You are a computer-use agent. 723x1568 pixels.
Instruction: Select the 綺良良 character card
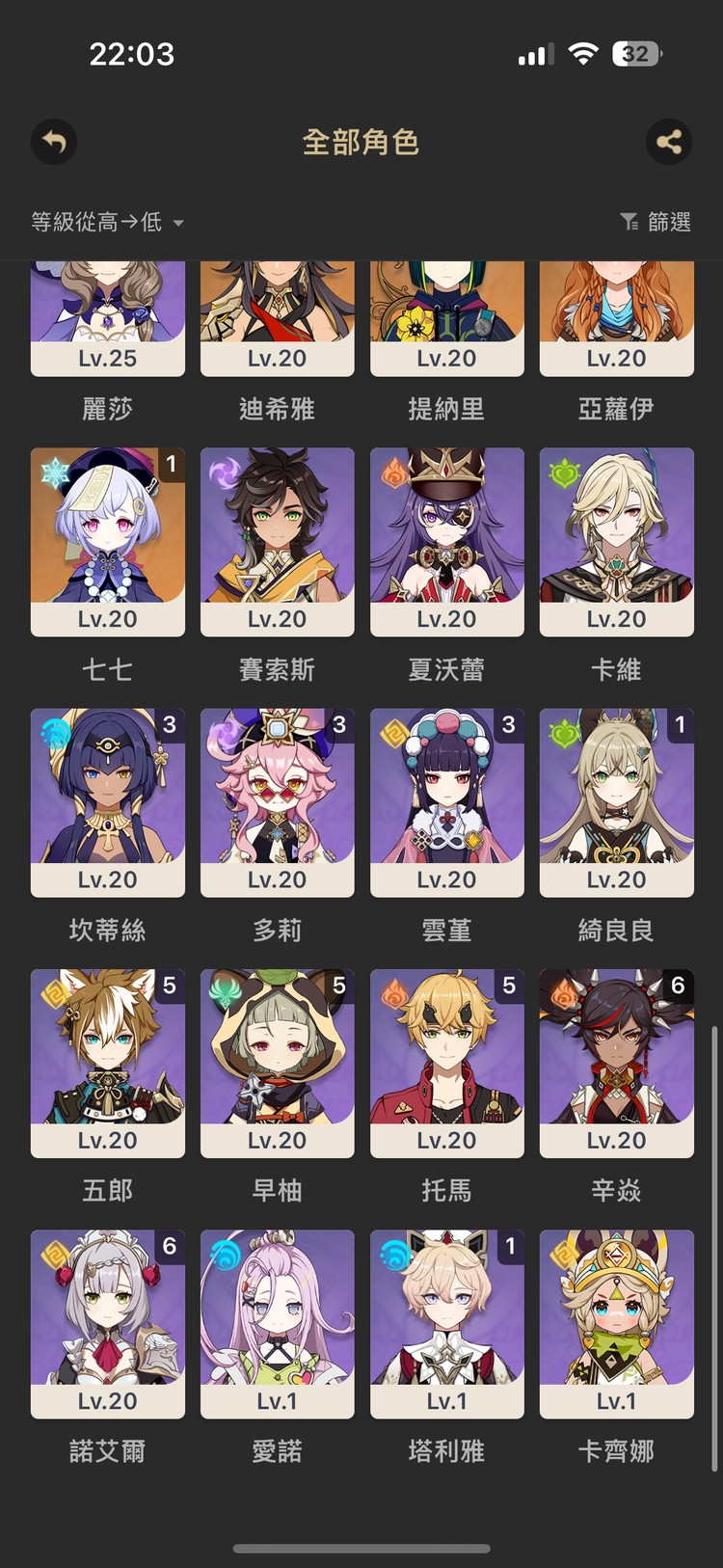click(x=616, y=800)
